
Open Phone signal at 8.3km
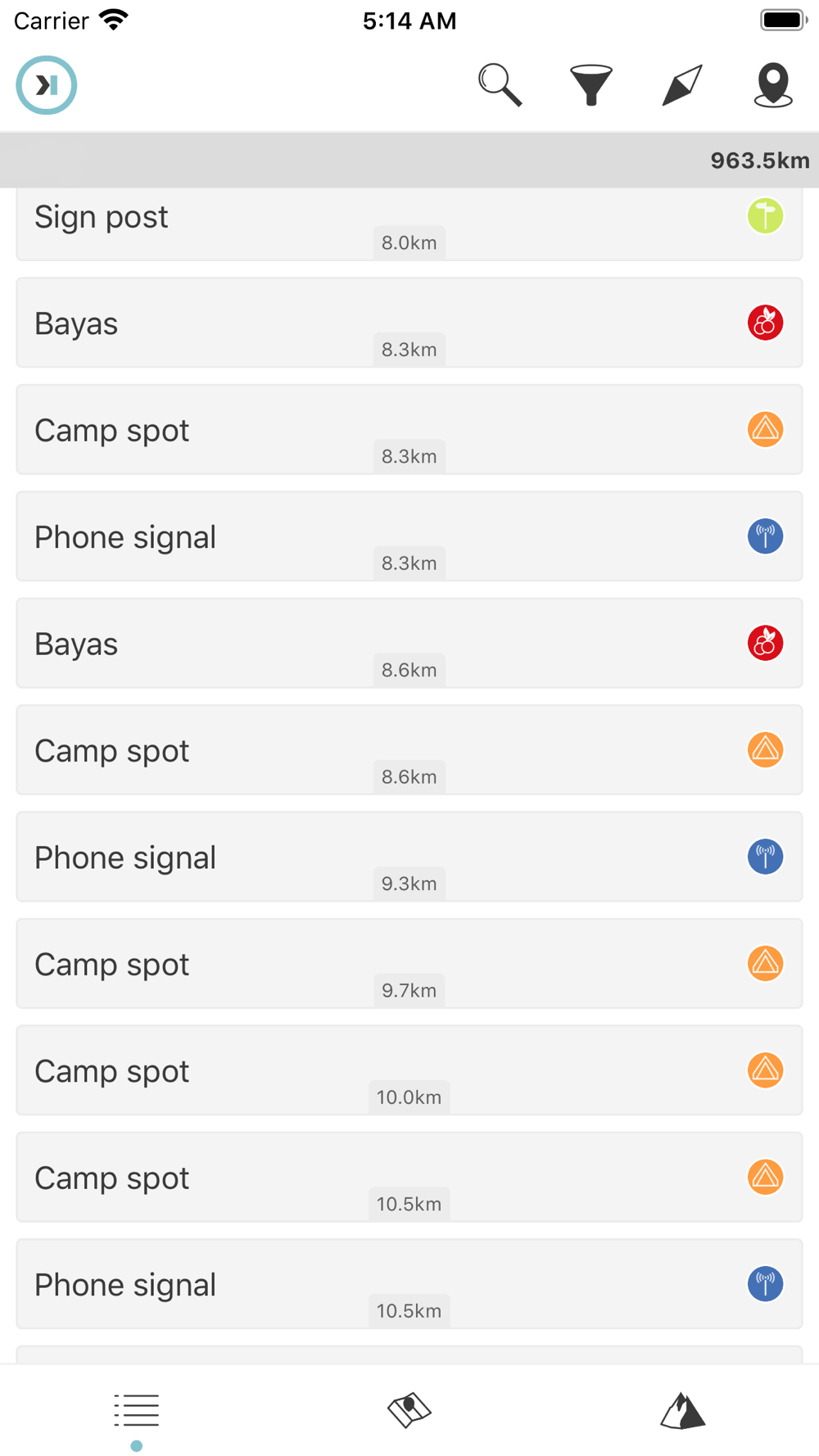pos(409,536)
